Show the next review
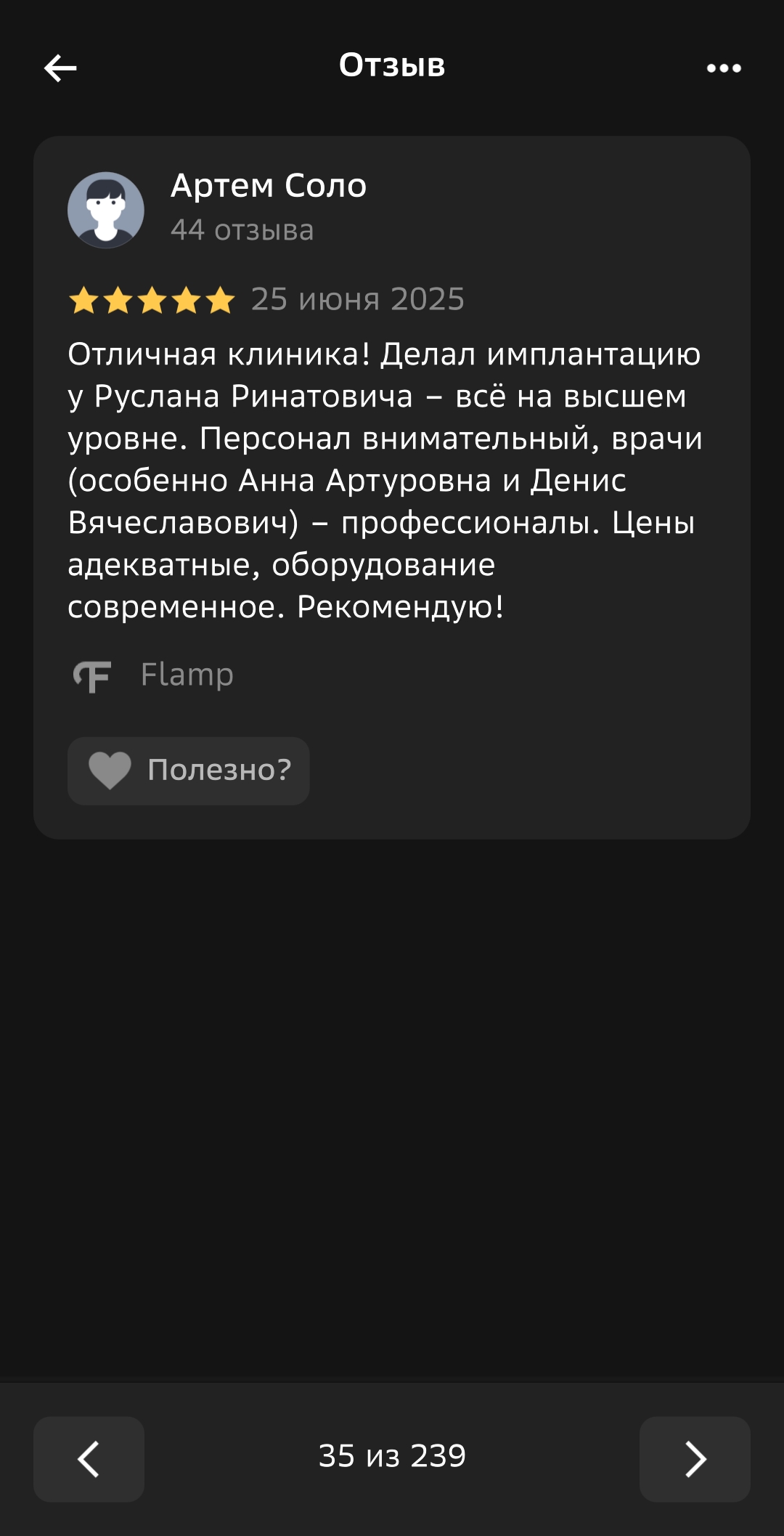Viewport: 784px width, 1536px height. point(695,1459)
